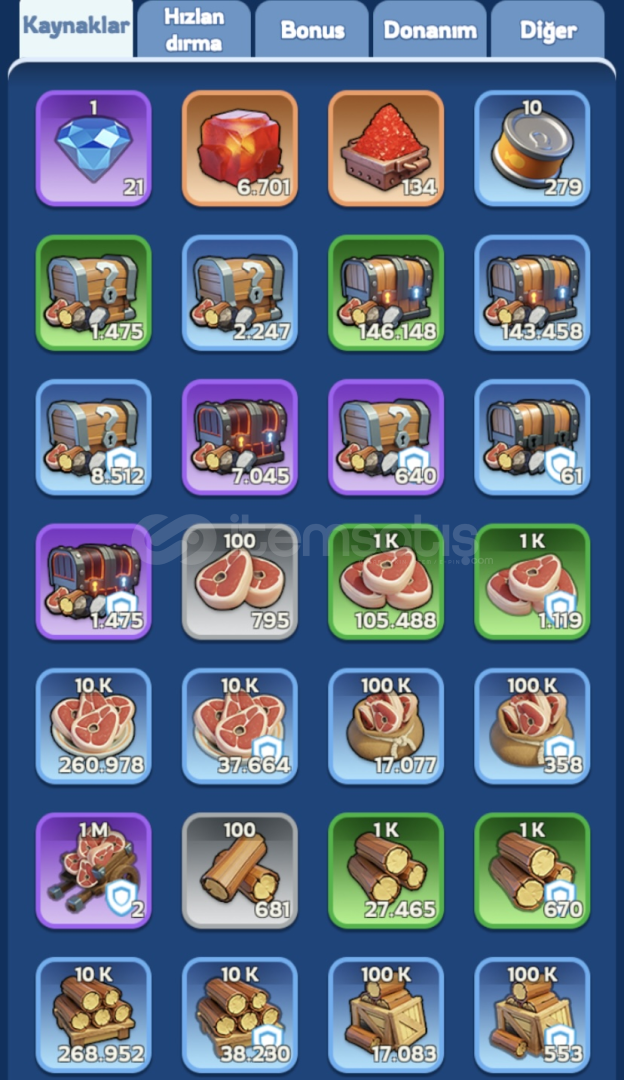Select the canned food item showing 279
This screenshot has width=624, height=1080.
[532, 149]
